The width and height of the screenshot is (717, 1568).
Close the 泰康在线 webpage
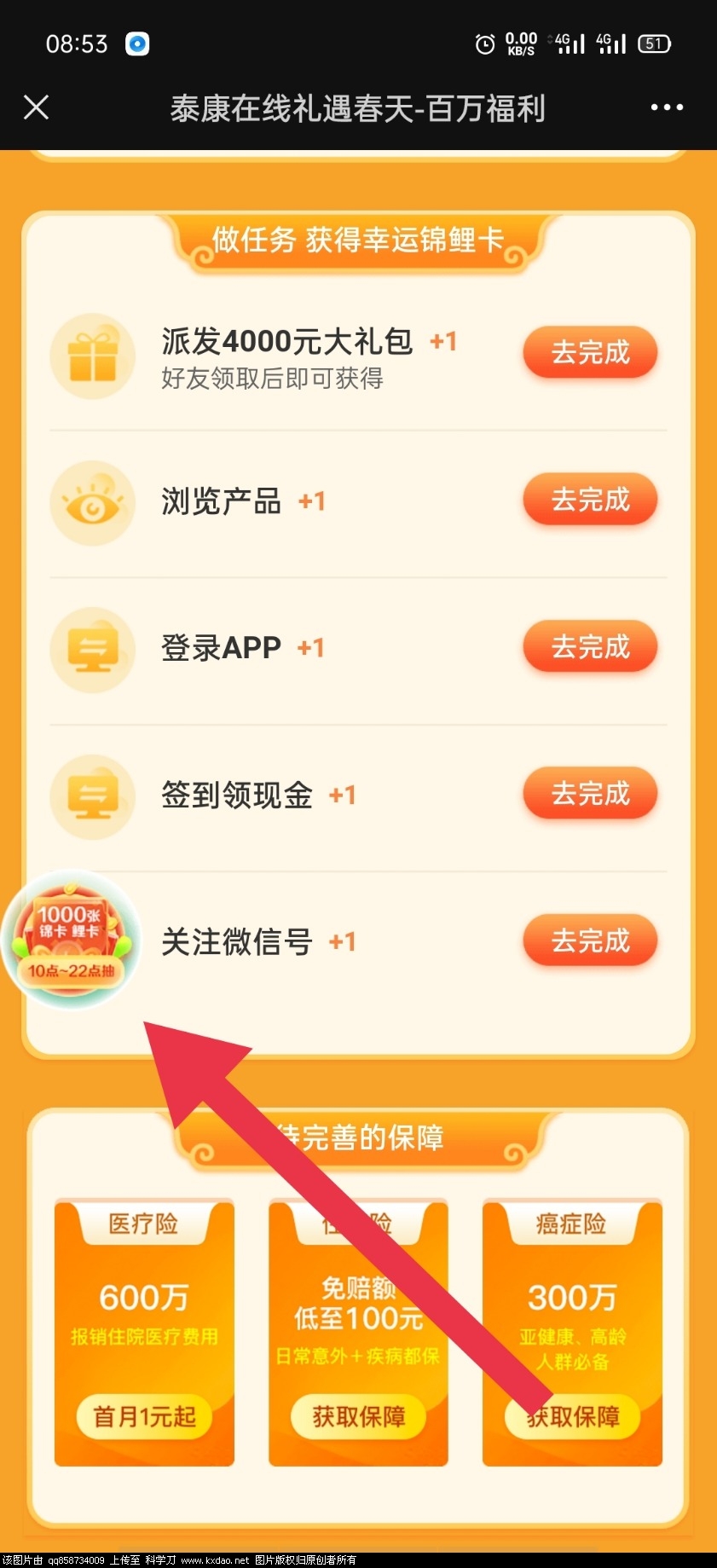[x=36, y=107]
